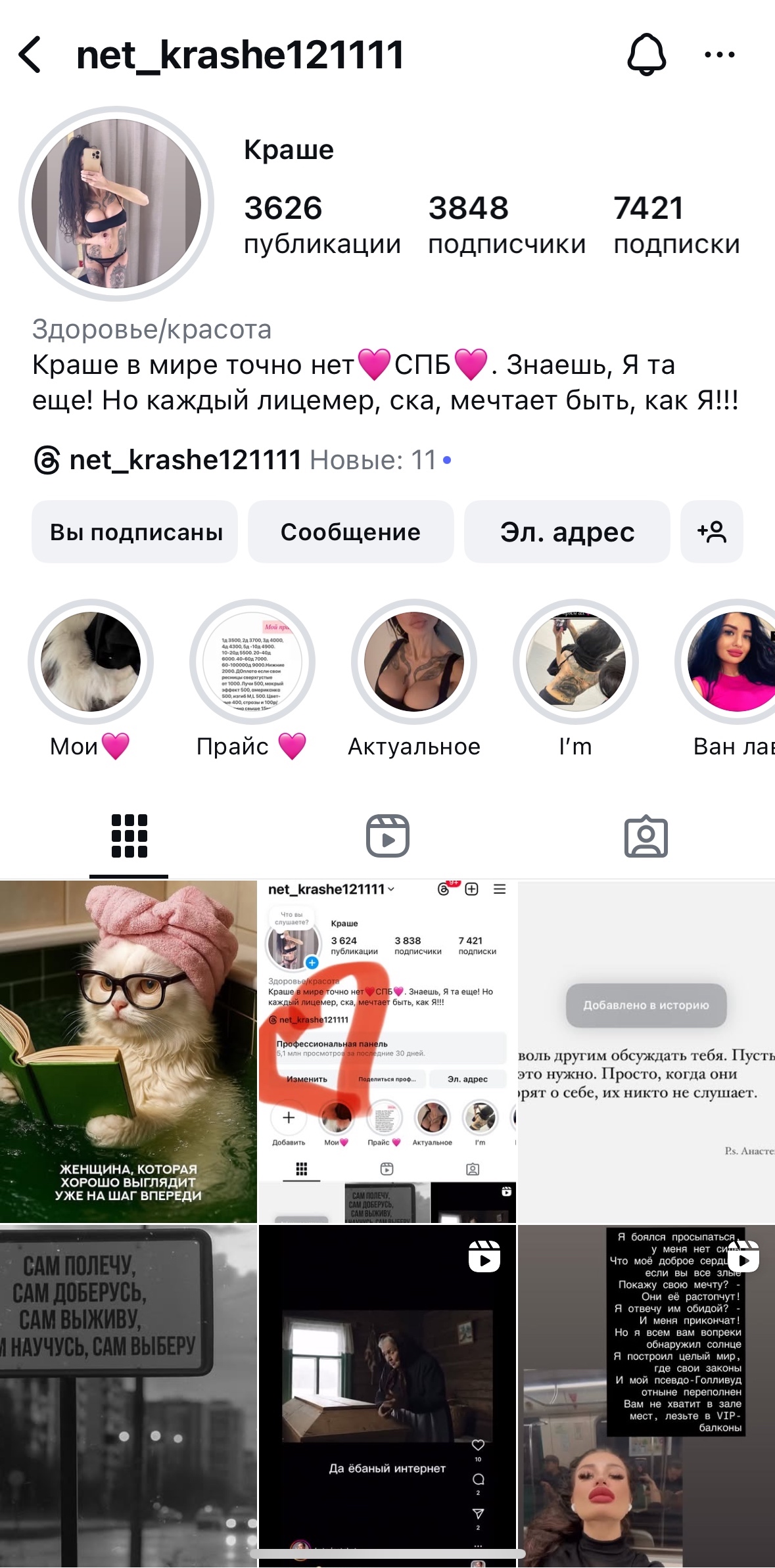Open the I'm highlight
This screenshot has width=775, height=1568.
point(576,662)
